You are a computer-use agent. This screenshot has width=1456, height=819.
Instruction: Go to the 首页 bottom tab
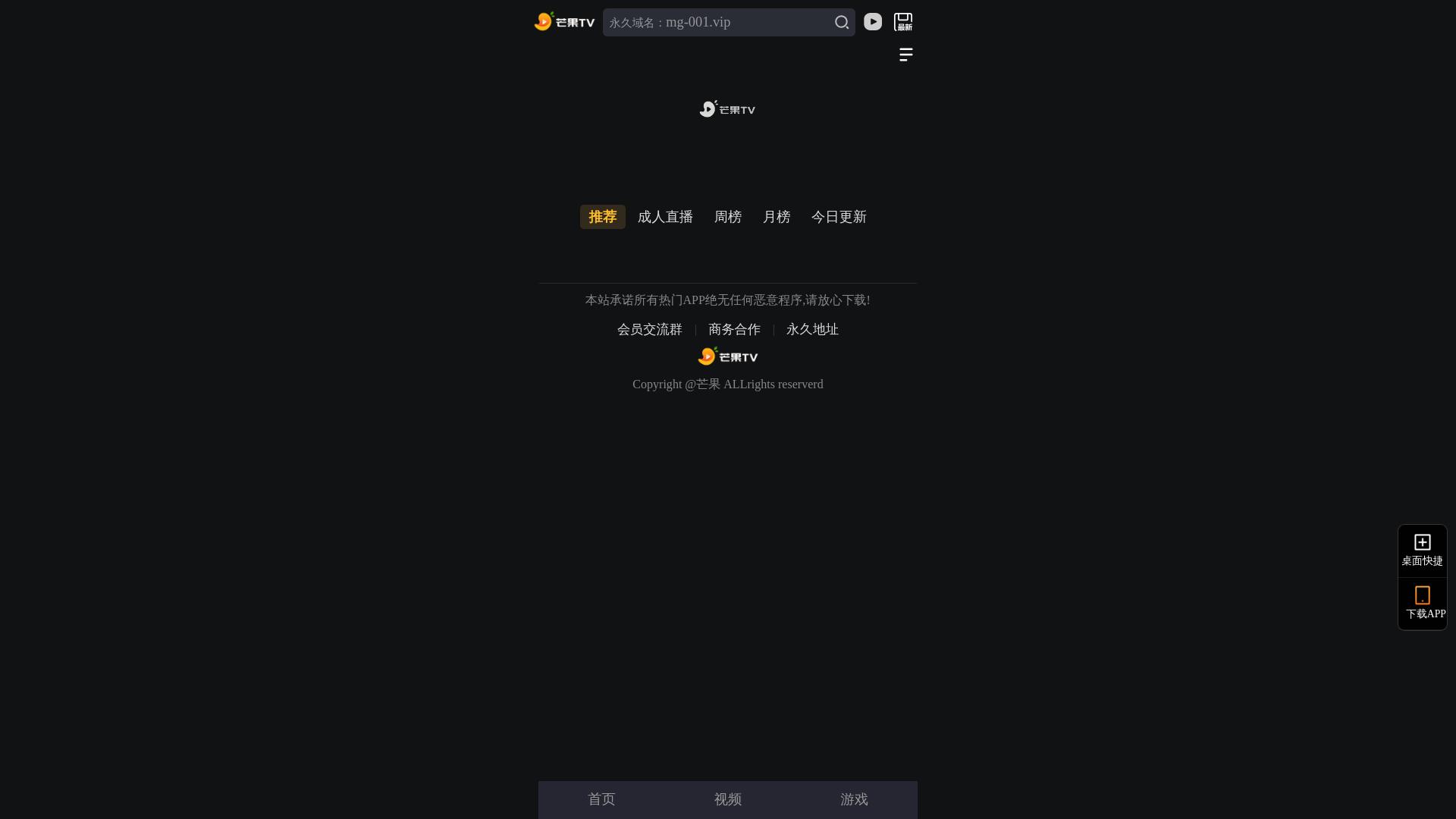click(601, 799)
